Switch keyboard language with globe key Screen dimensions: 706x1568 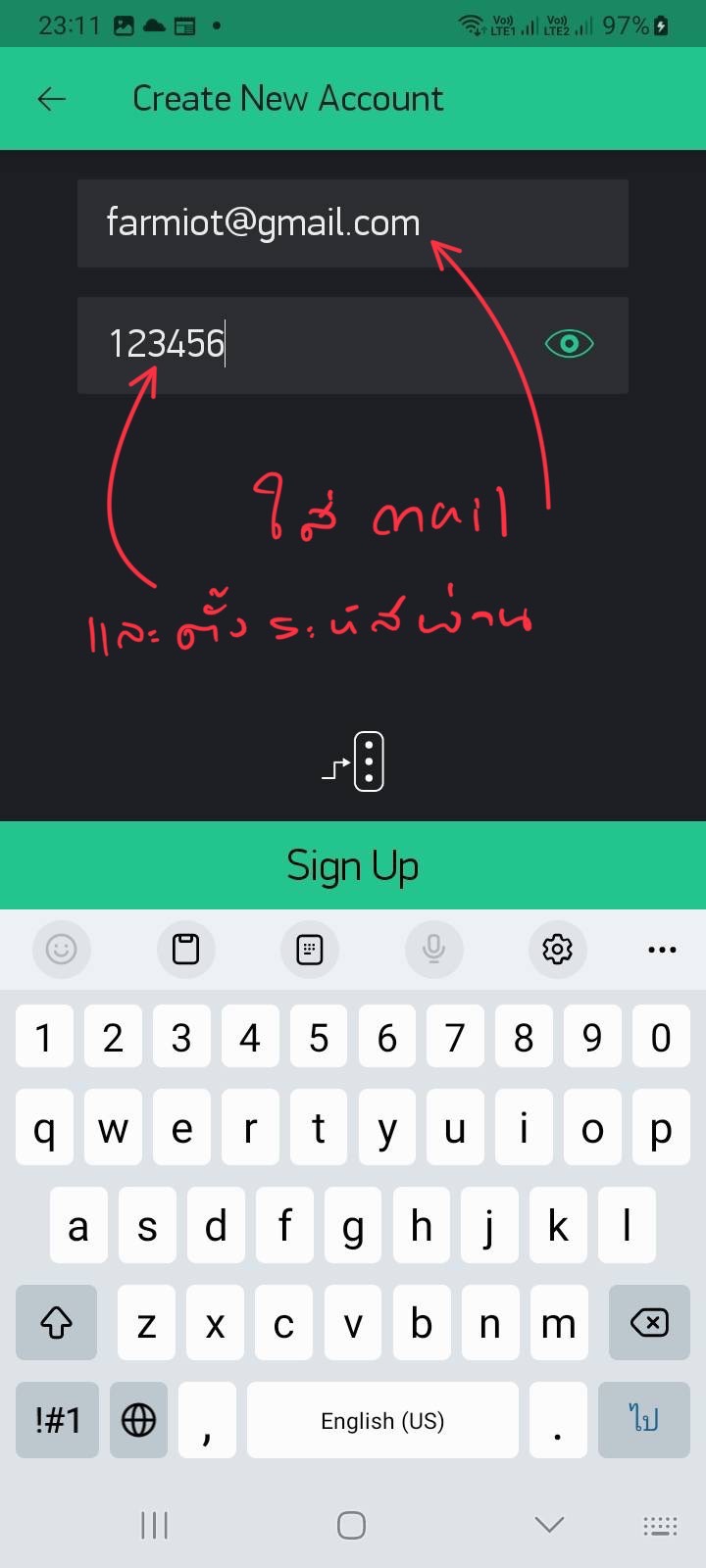[138, 1419]
